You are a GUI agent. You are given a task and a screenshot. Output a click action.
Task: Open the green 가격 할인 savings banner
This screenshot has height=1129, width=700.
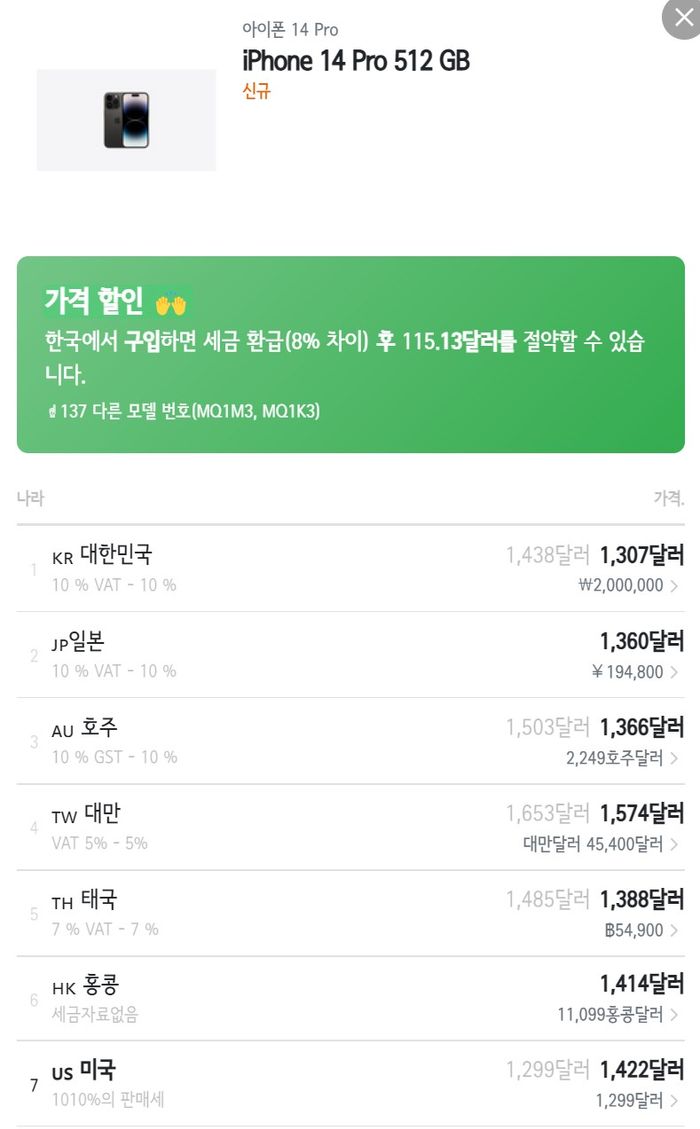tap(351, 354)
